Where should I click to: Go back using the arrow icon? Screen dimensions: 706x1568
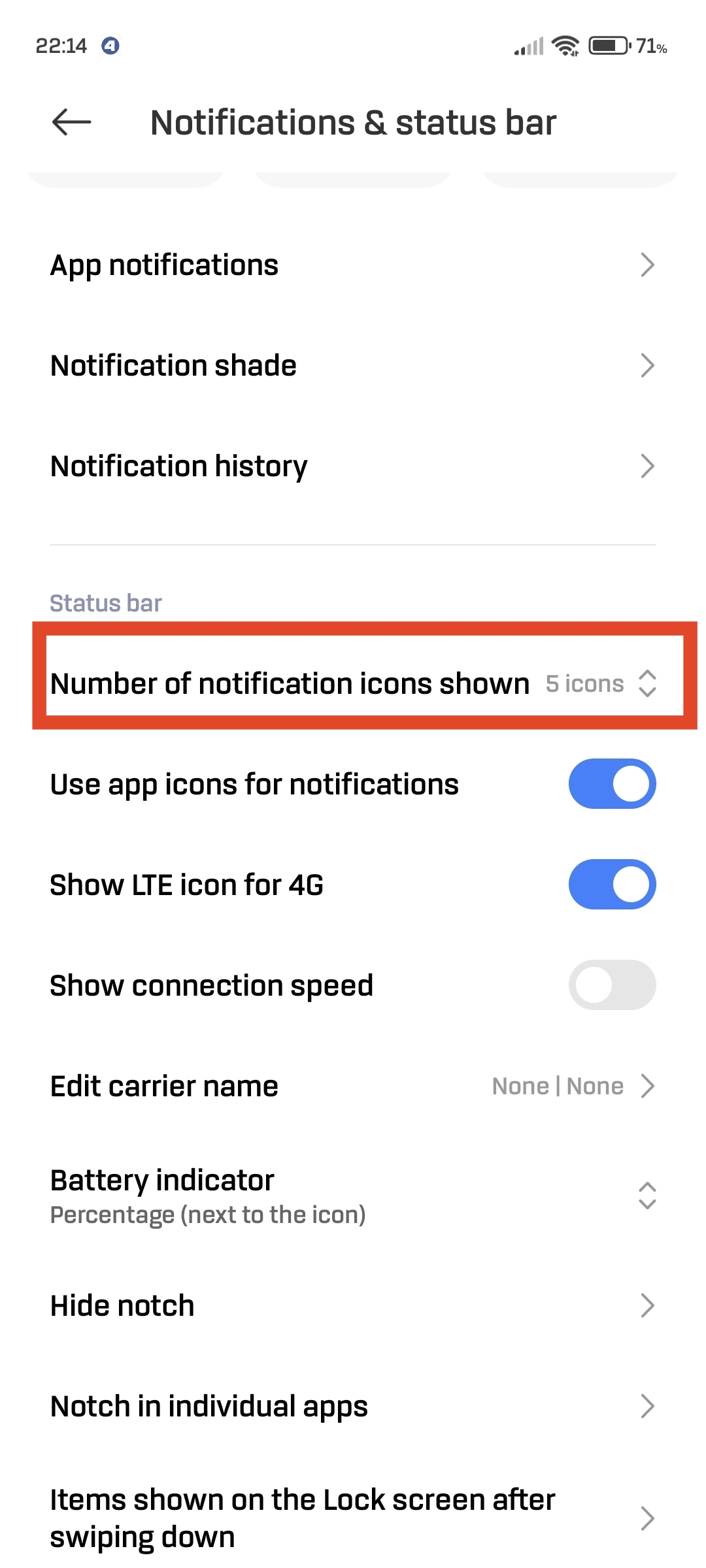coord(71,122)
